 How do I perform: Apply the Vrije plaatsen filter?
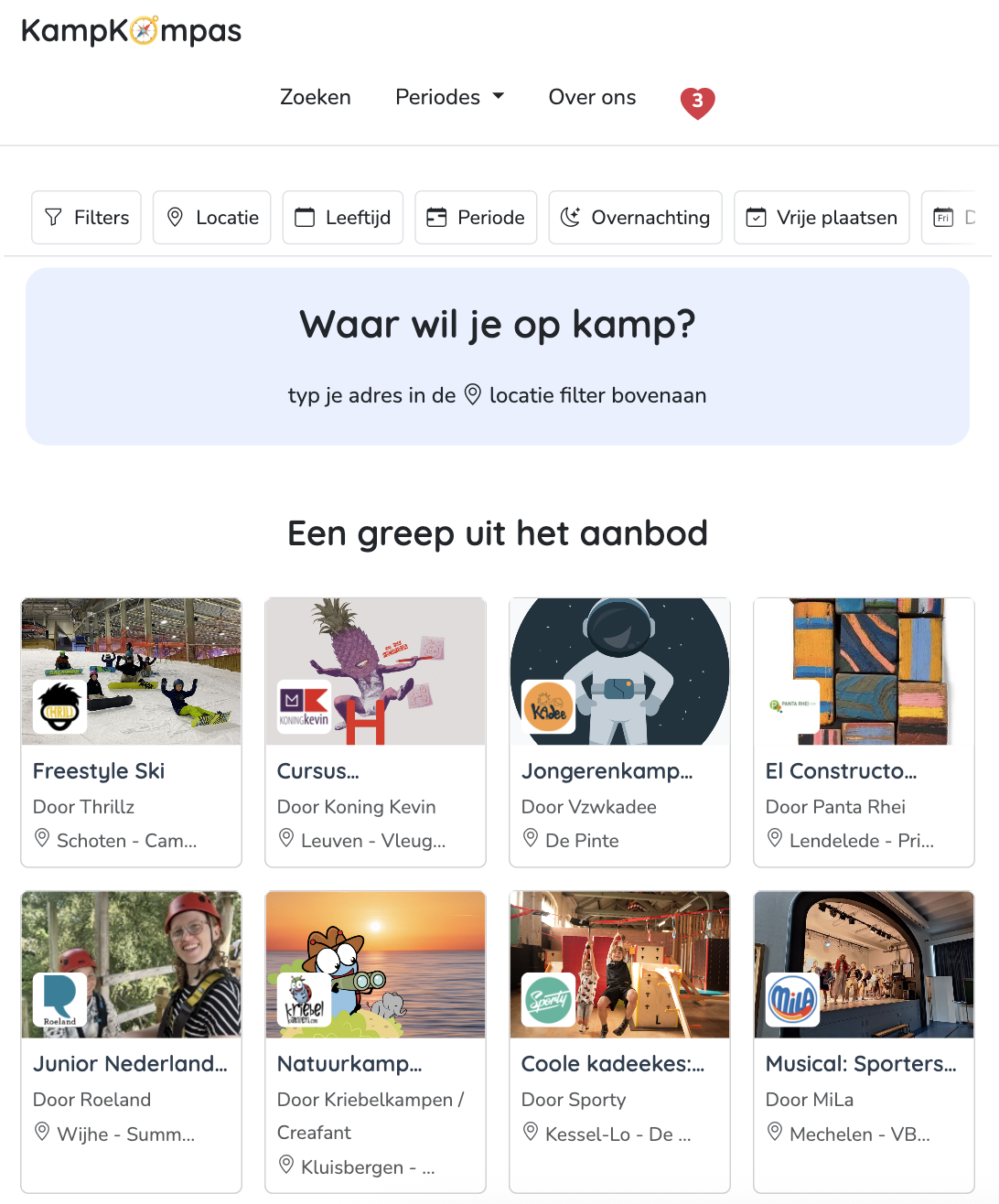(822, 218)
